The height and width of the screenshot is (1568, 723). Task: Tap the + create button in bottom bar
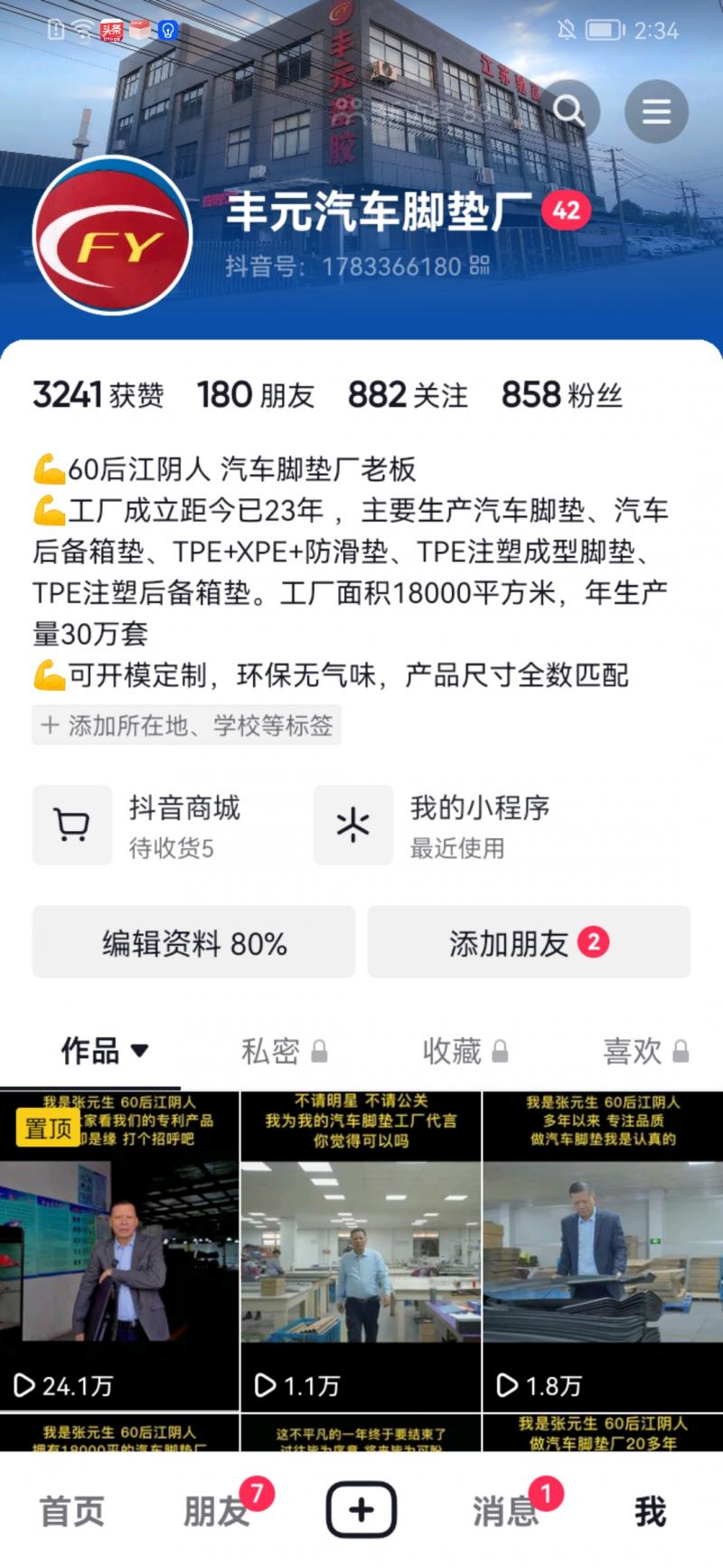(361, 1508)
